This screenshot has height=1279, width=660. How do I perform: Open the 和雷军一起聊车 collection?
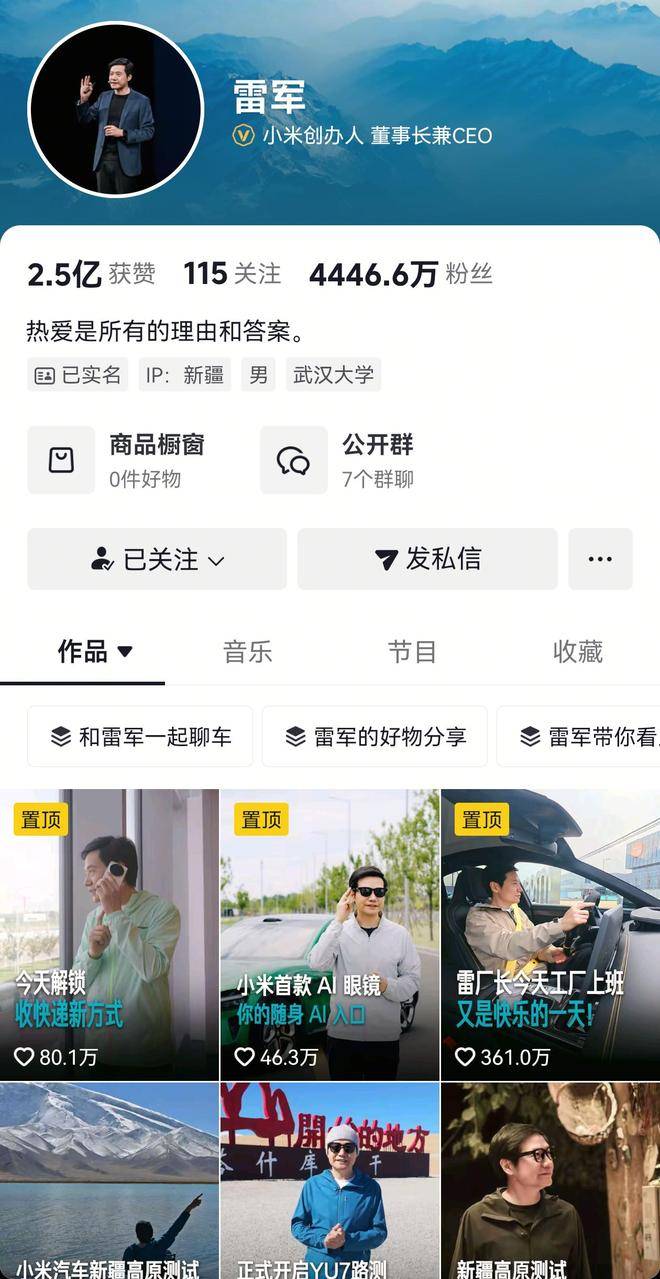pos(140,737)
